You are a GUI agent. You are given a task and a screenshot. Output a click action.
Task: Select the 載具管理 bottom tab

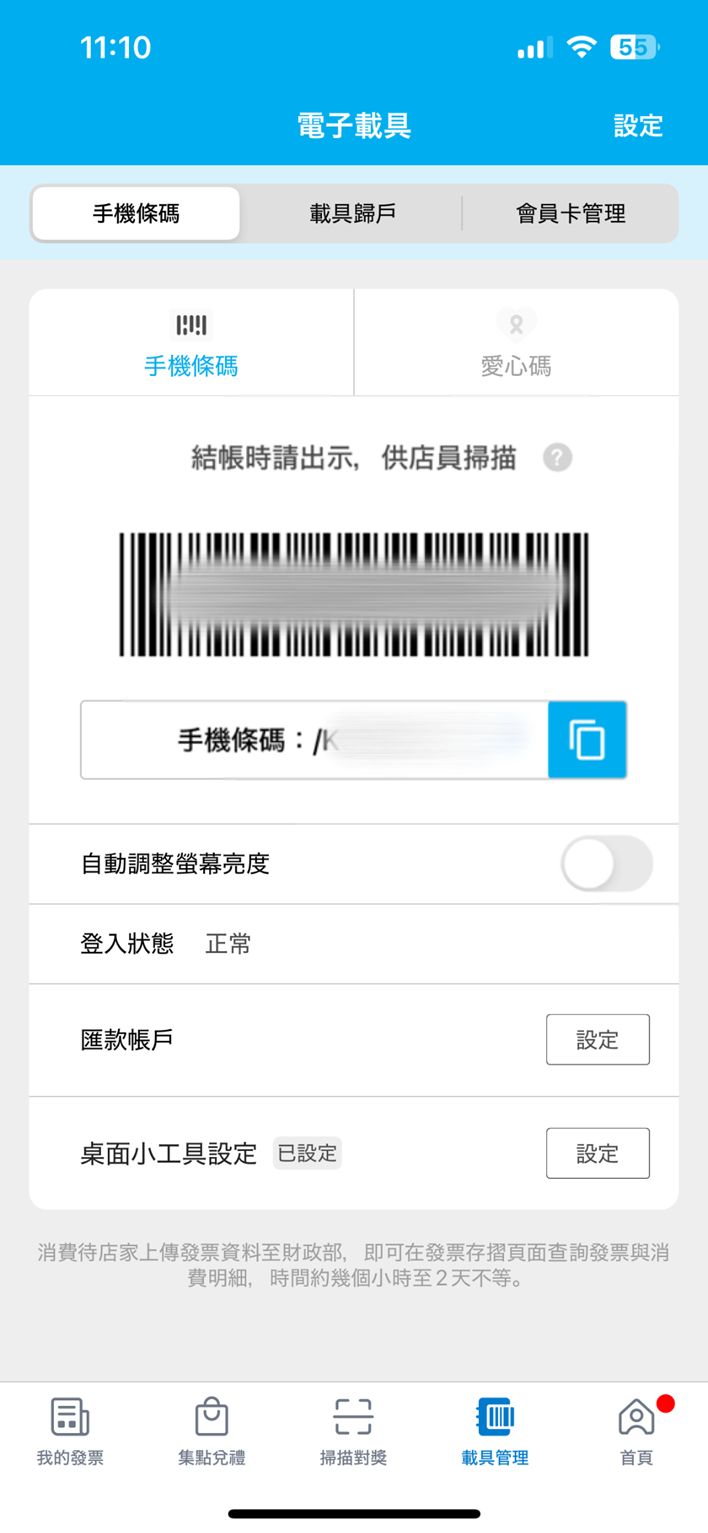[495, 1432]
